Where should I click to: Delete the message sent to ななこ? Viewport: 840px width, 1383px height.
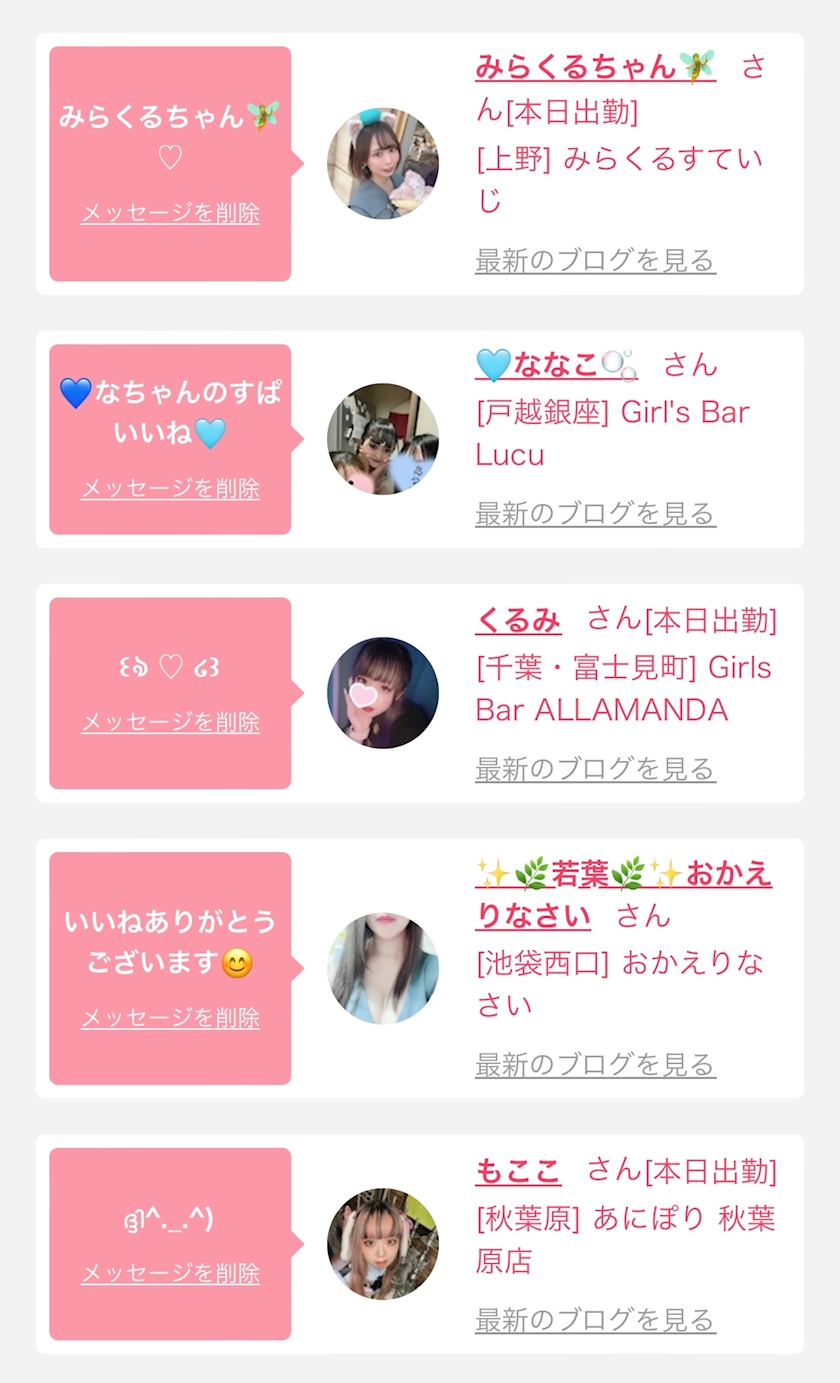point(170,488)
